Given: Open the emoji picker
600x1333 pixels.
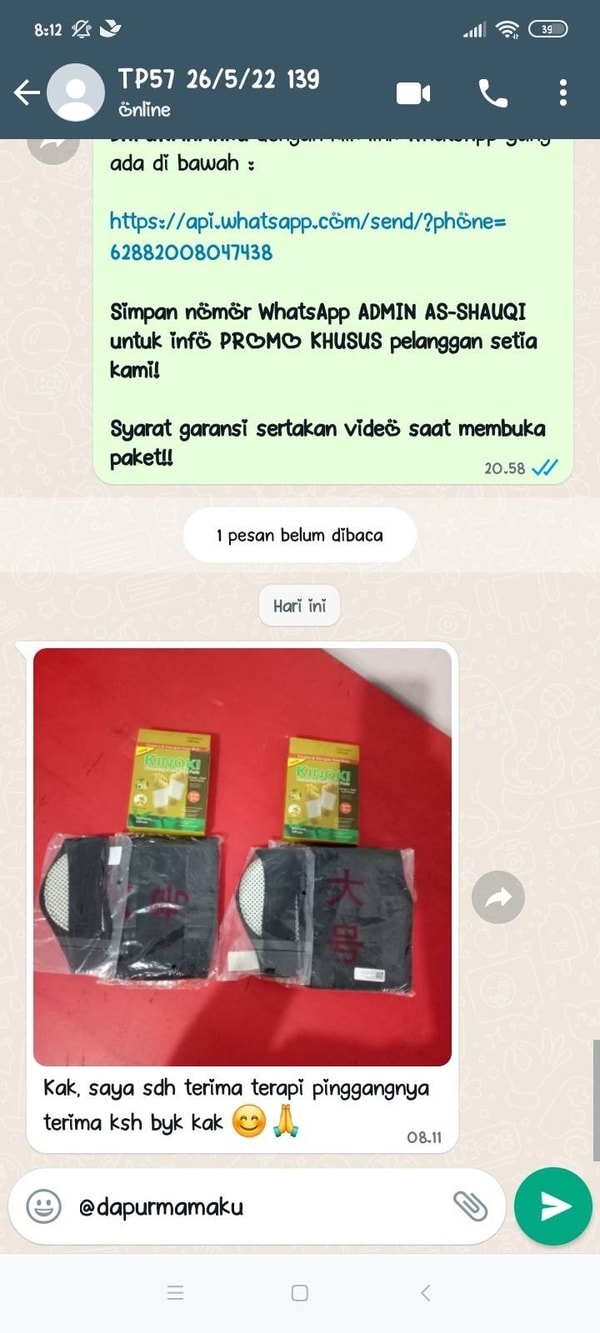Looking at the screenshot, I should point(43,1207).
